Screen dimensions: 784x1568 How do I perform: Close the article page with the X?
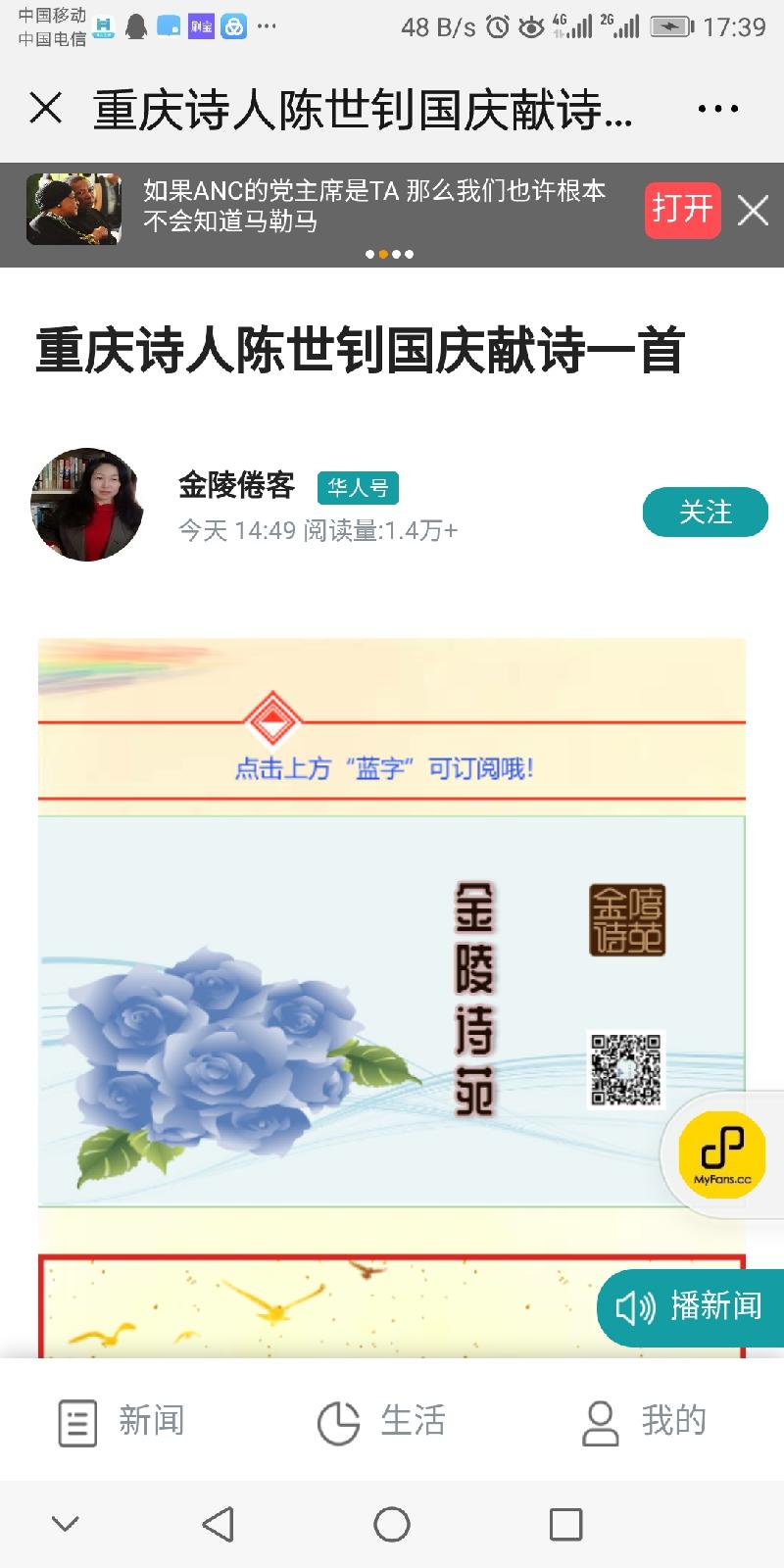(46, 108)
